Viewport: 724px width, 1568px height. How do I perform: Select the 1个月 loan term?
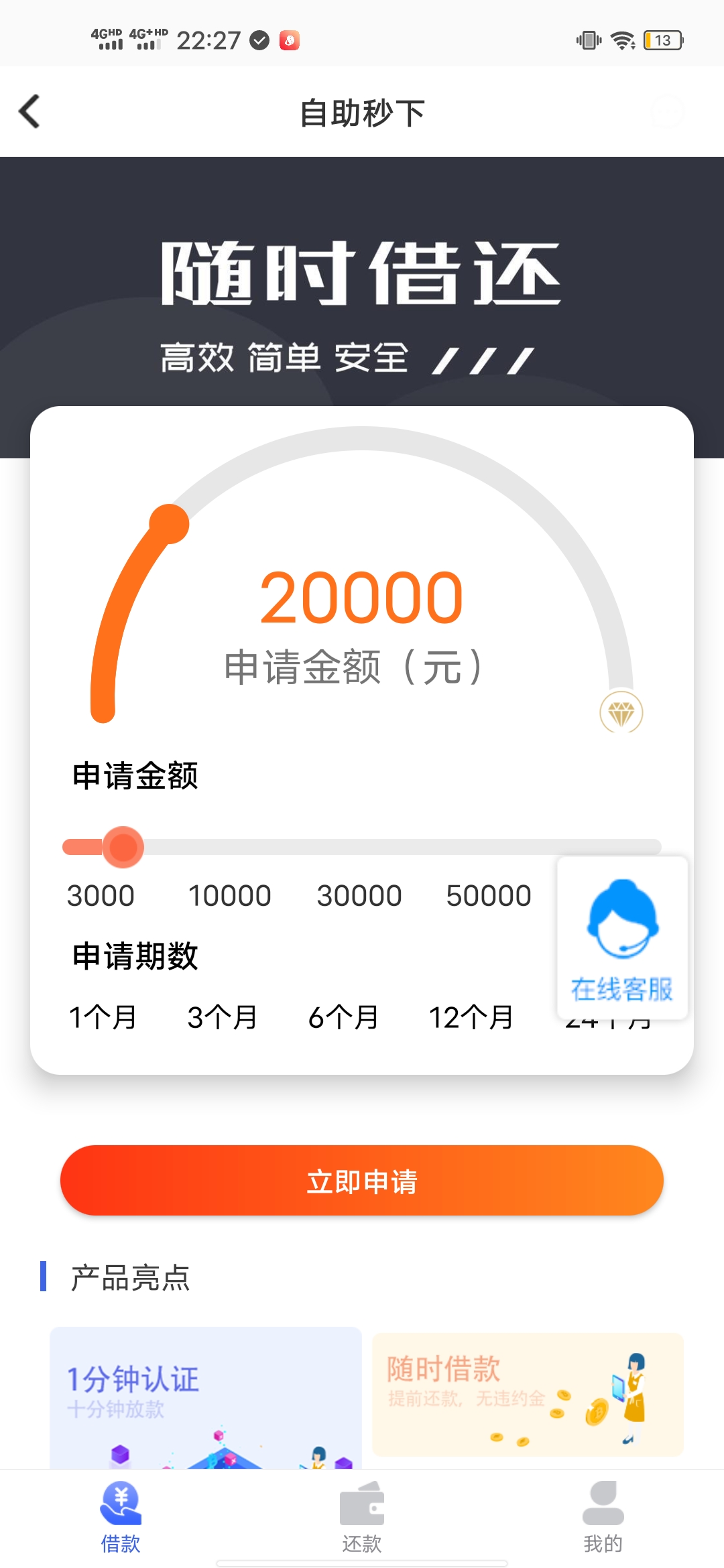103,1017
